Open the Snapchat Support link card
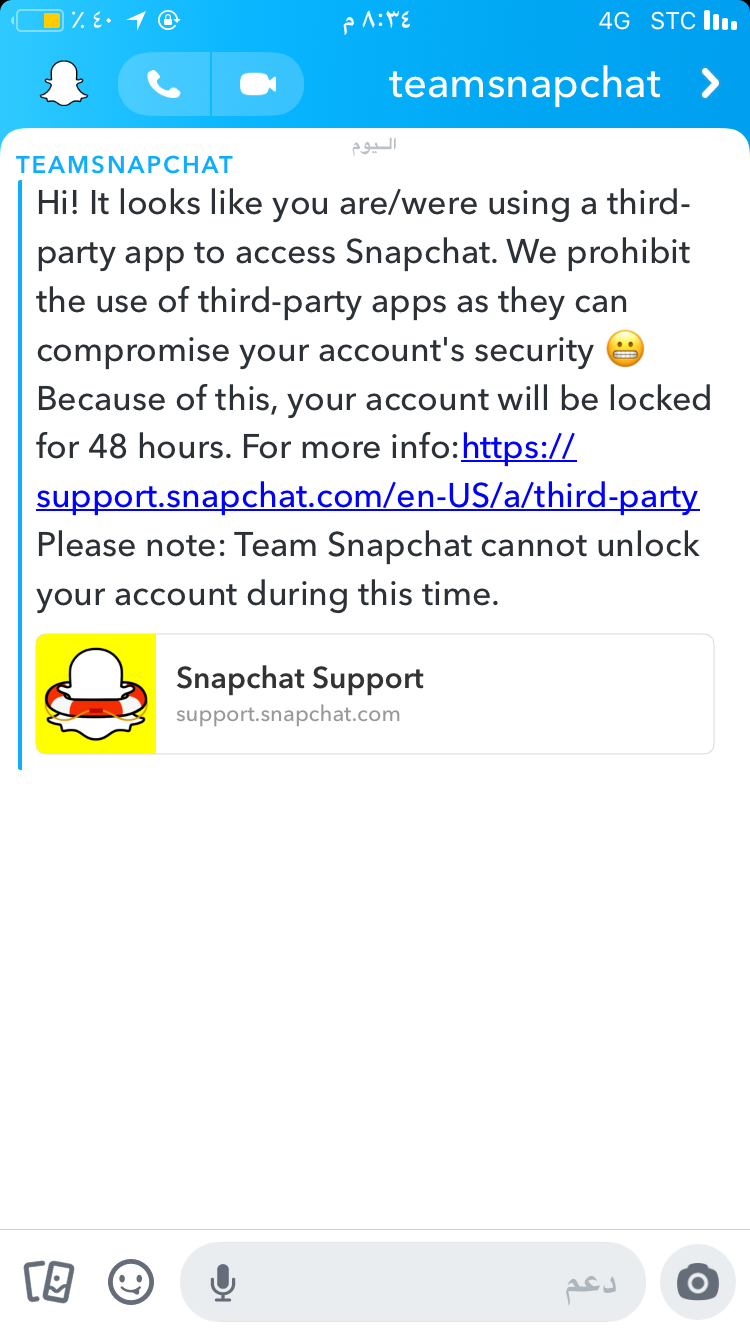The height and width of the screenshot is (1334, 750). pos(375,693)
